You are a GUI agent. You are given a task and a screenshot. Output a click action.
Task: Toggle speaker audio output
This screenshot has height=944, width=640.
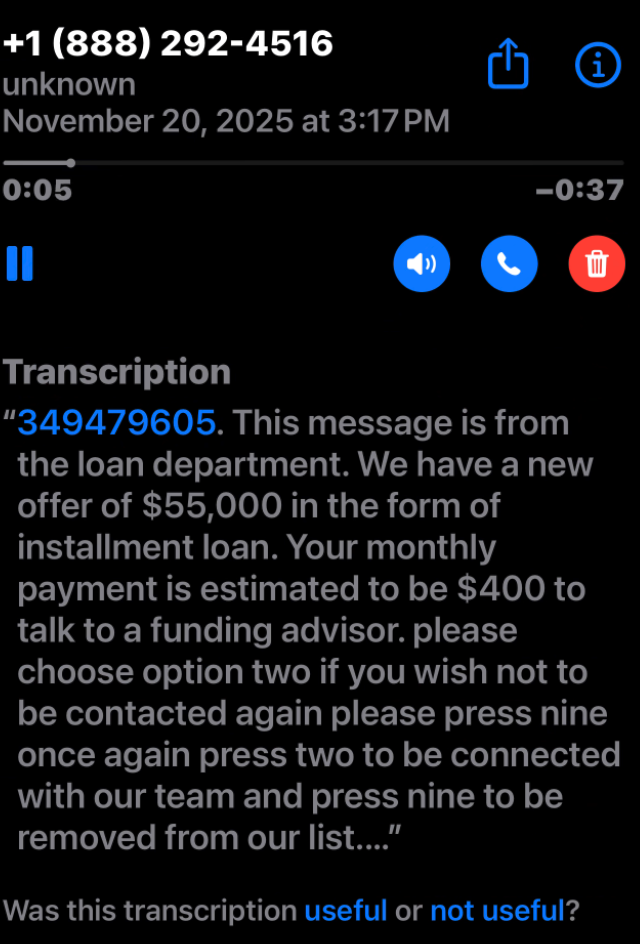click(421, 264)
